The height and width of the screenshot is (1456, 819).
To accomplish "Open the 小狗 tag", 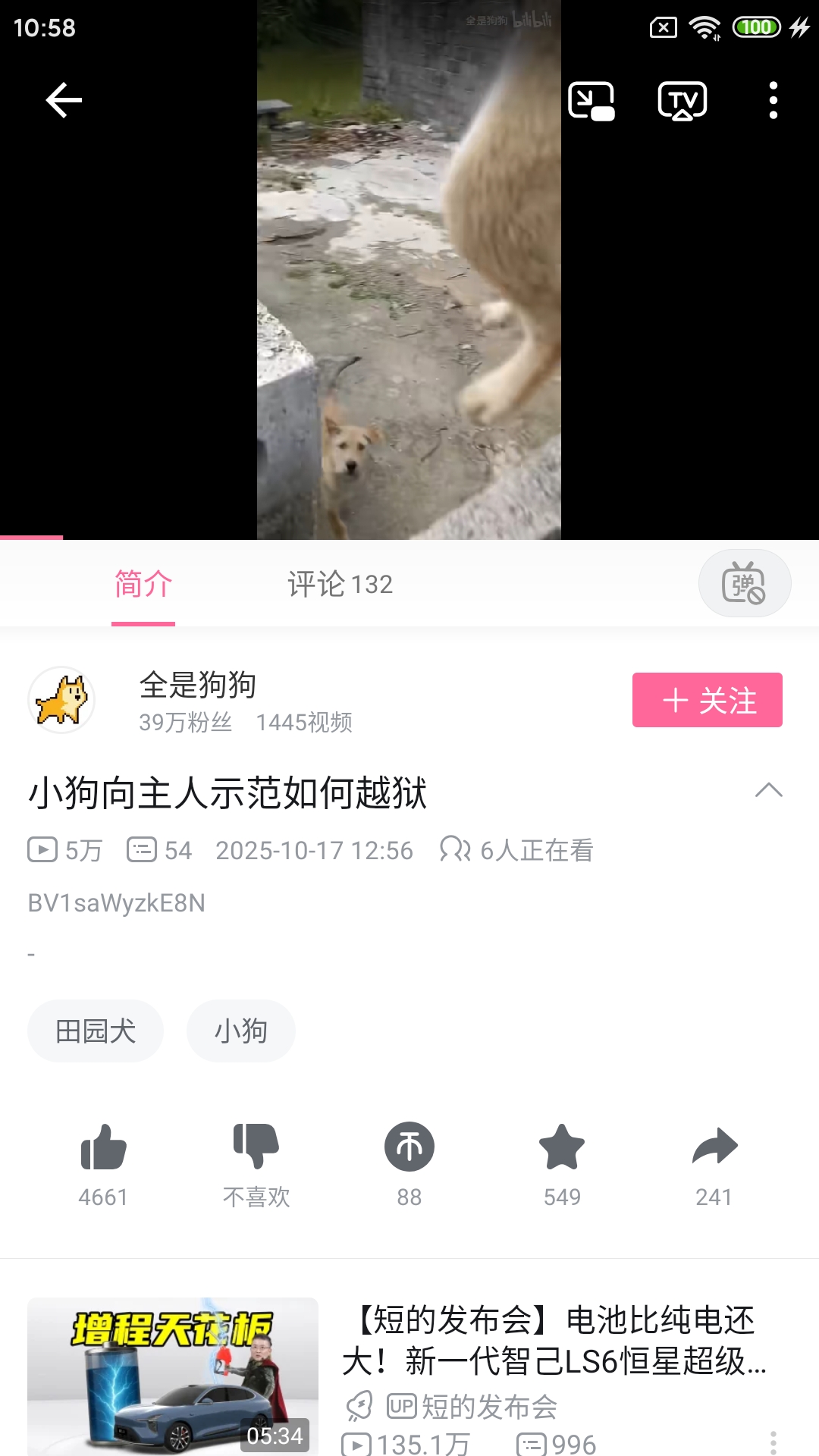I will pos(241,1031).
